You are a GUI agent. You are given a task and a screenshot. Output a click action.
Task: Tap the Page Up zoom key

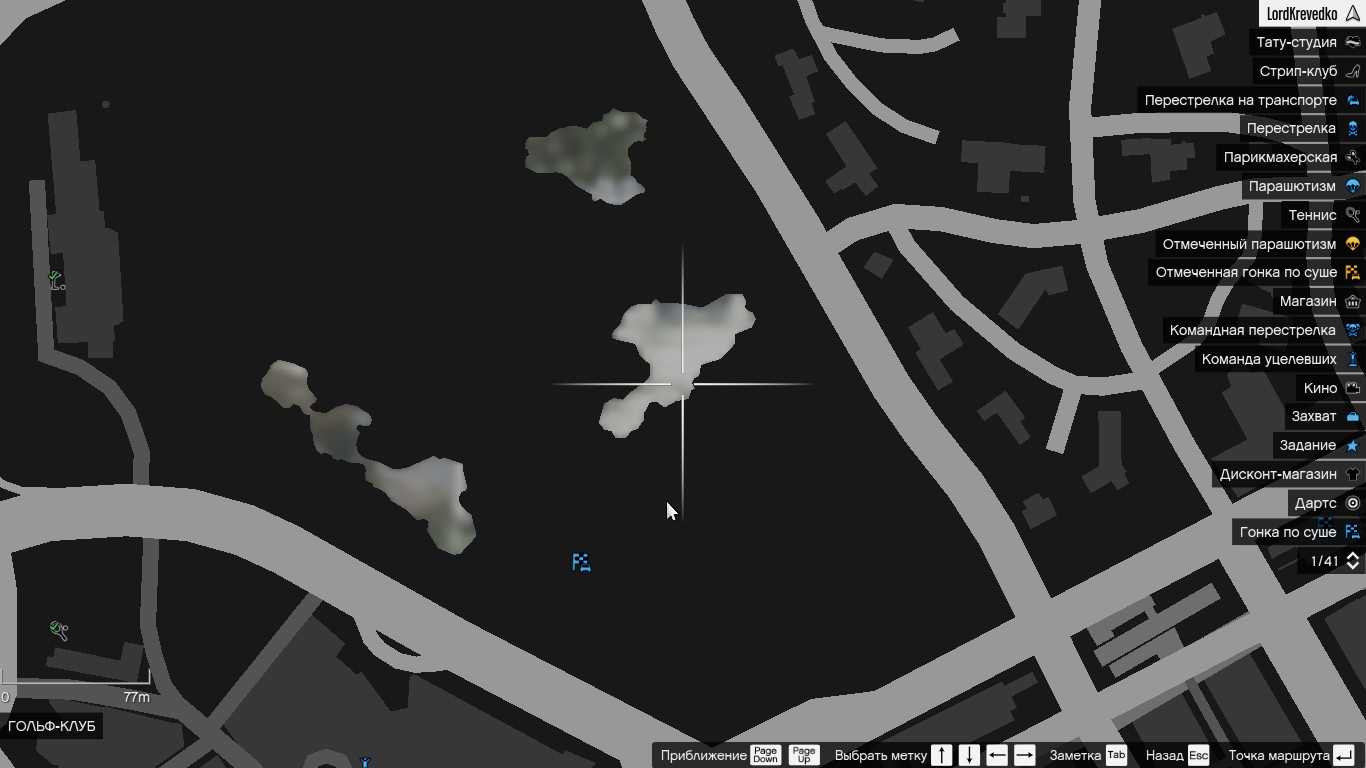(x=803, y=755)
